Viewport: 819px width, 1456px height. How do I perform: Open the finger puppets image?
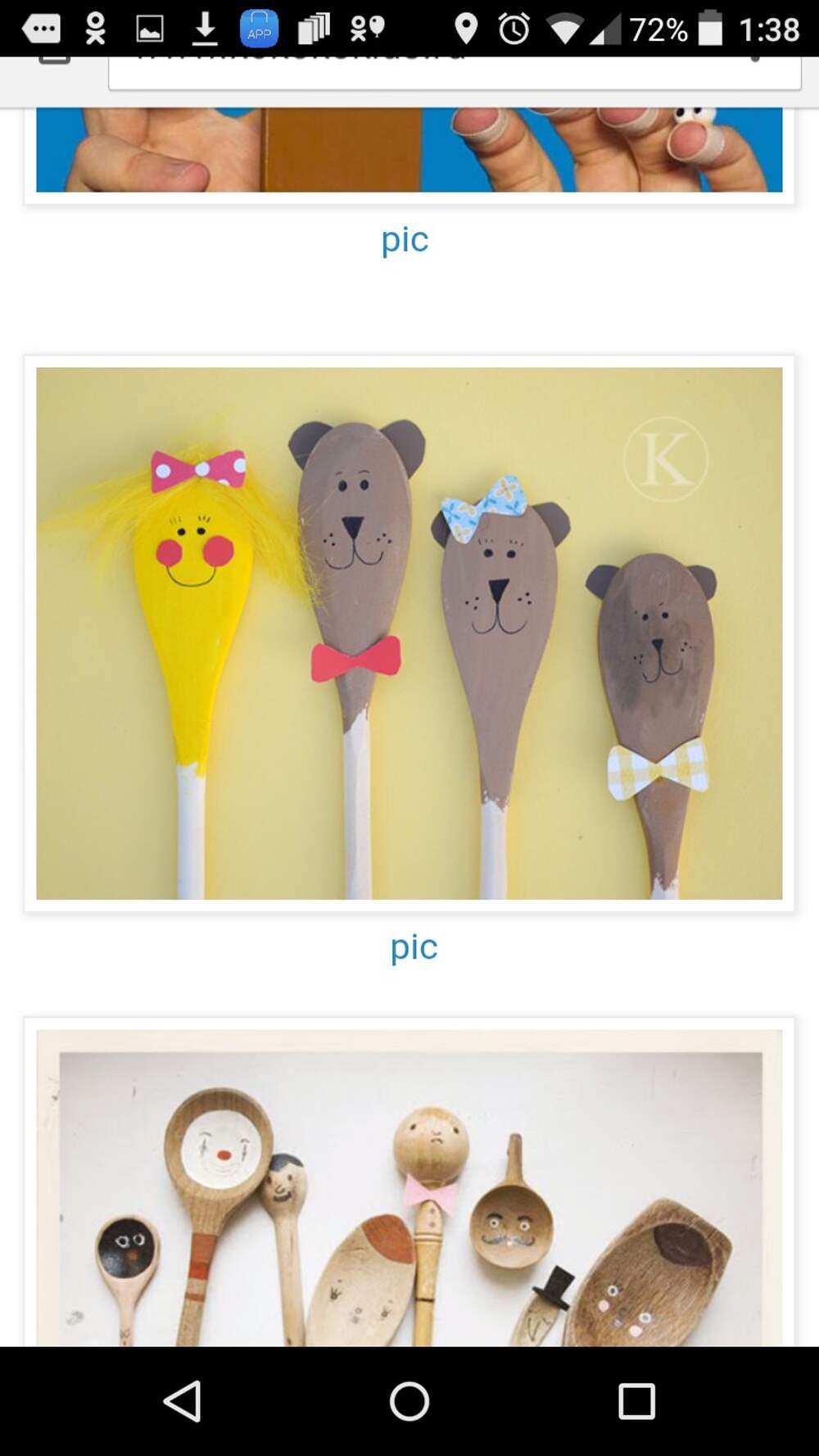tap(409, 150)
